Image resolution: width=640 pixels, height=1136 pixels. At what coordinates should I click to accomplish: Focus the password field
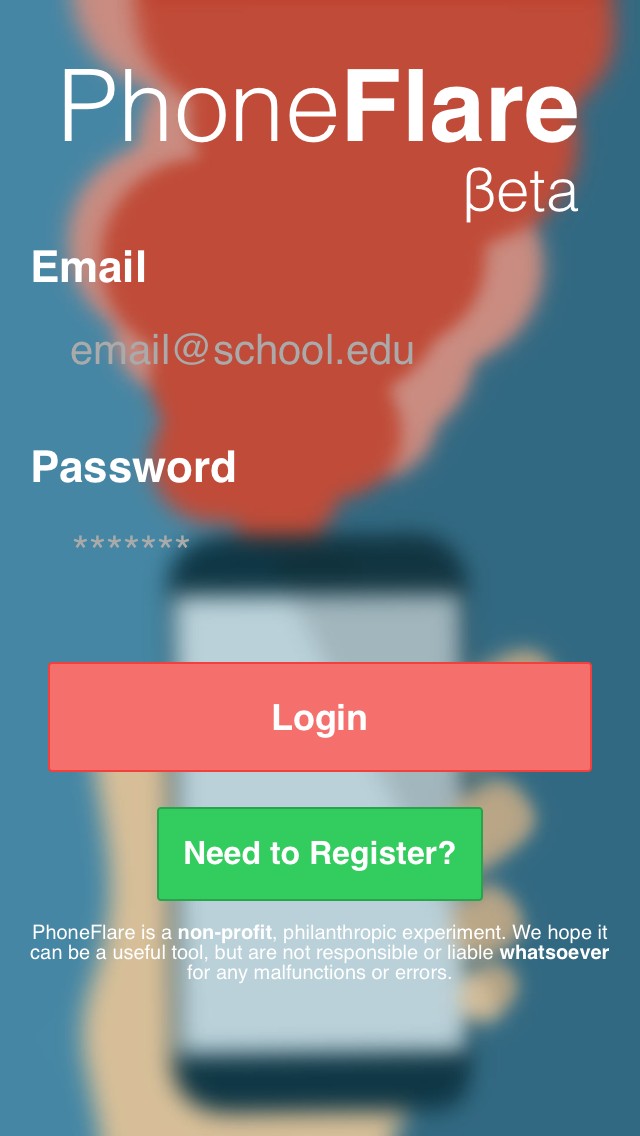(x=319, y=544)
